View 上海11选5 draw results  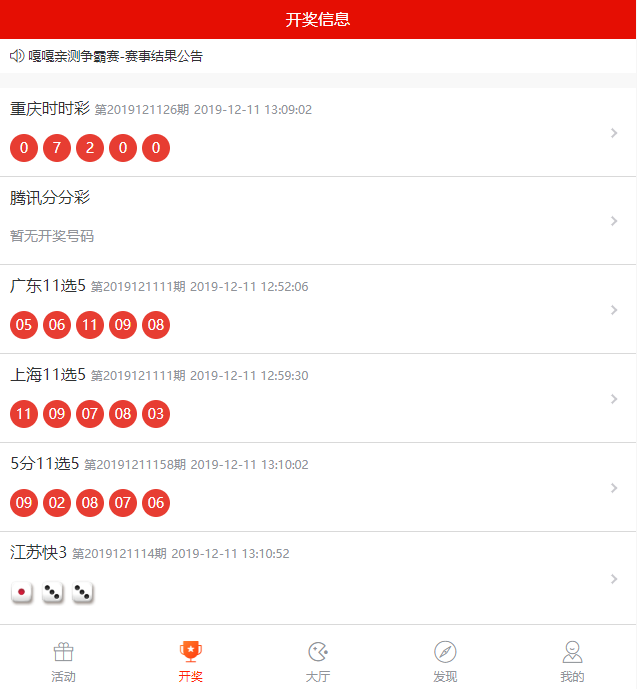coord(318,398)
